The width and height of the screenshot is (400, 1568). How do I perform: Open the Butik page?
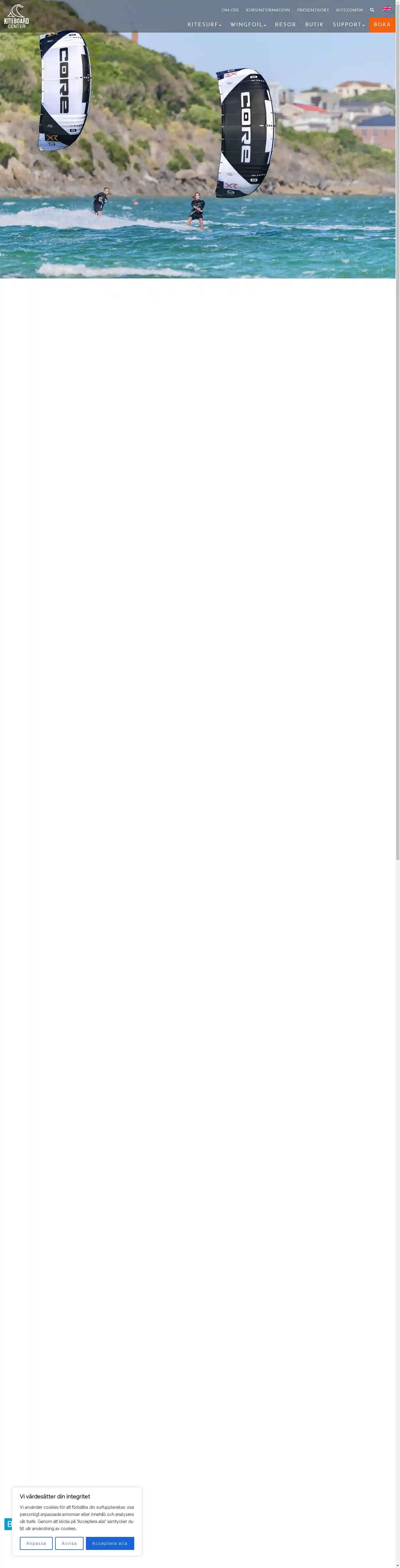314,25
